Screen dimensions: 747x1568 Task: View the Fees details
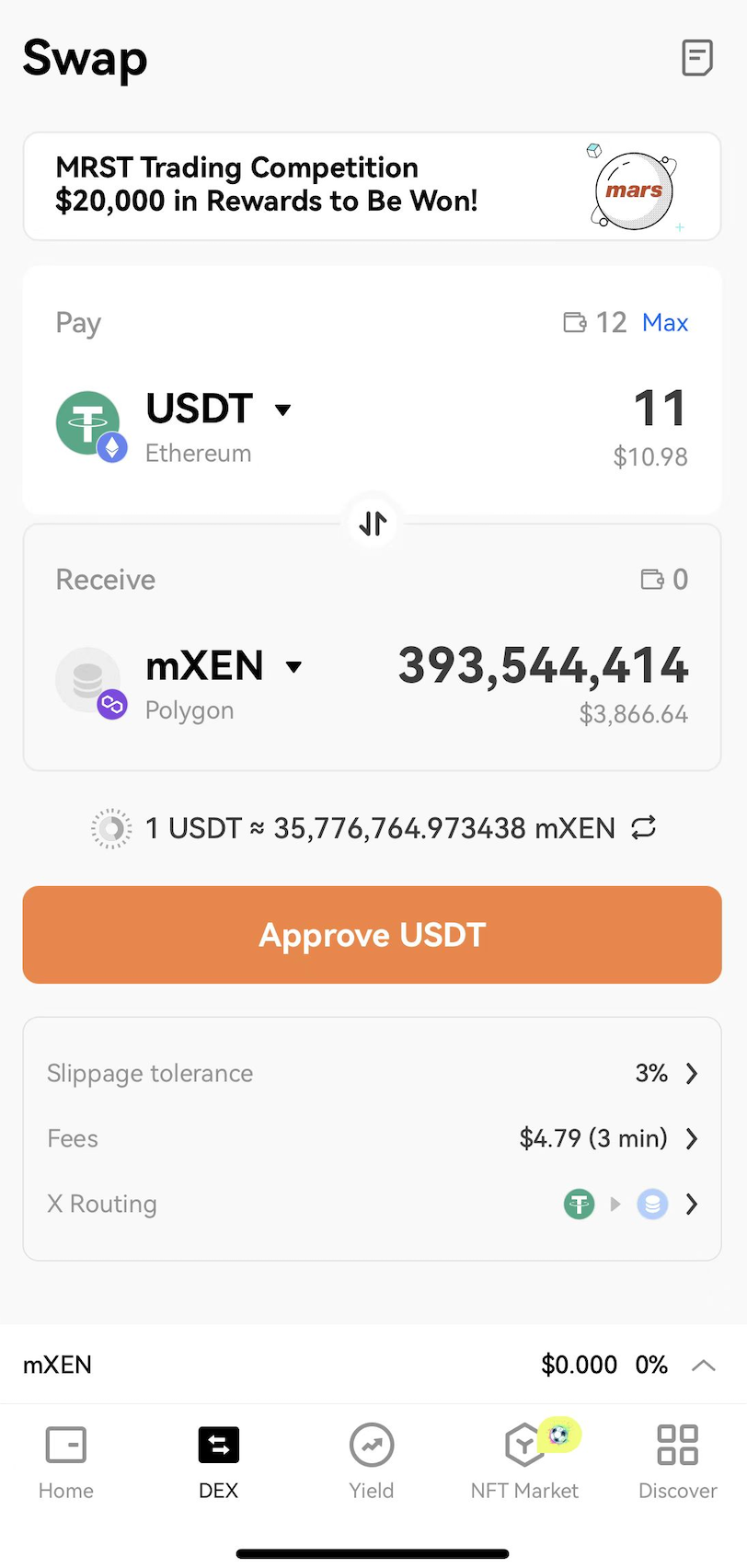(x=372, y=1138)
